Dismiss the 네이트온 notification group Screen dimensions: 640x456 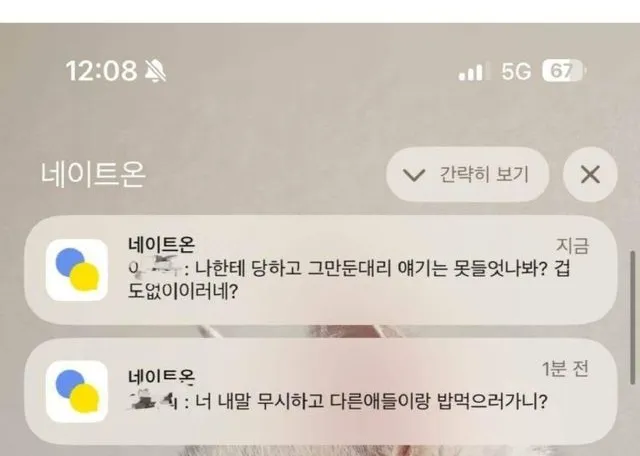pyautogui.click(x=590, y=175)
